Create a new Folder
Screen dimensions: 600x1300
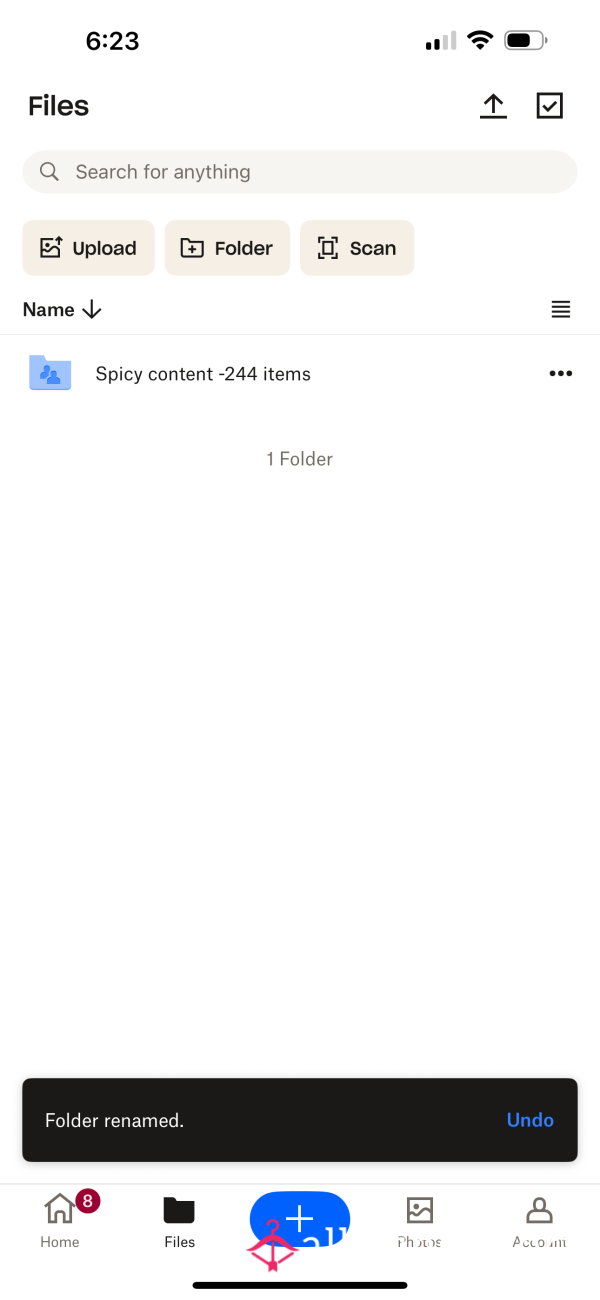(x=227, y=248)
